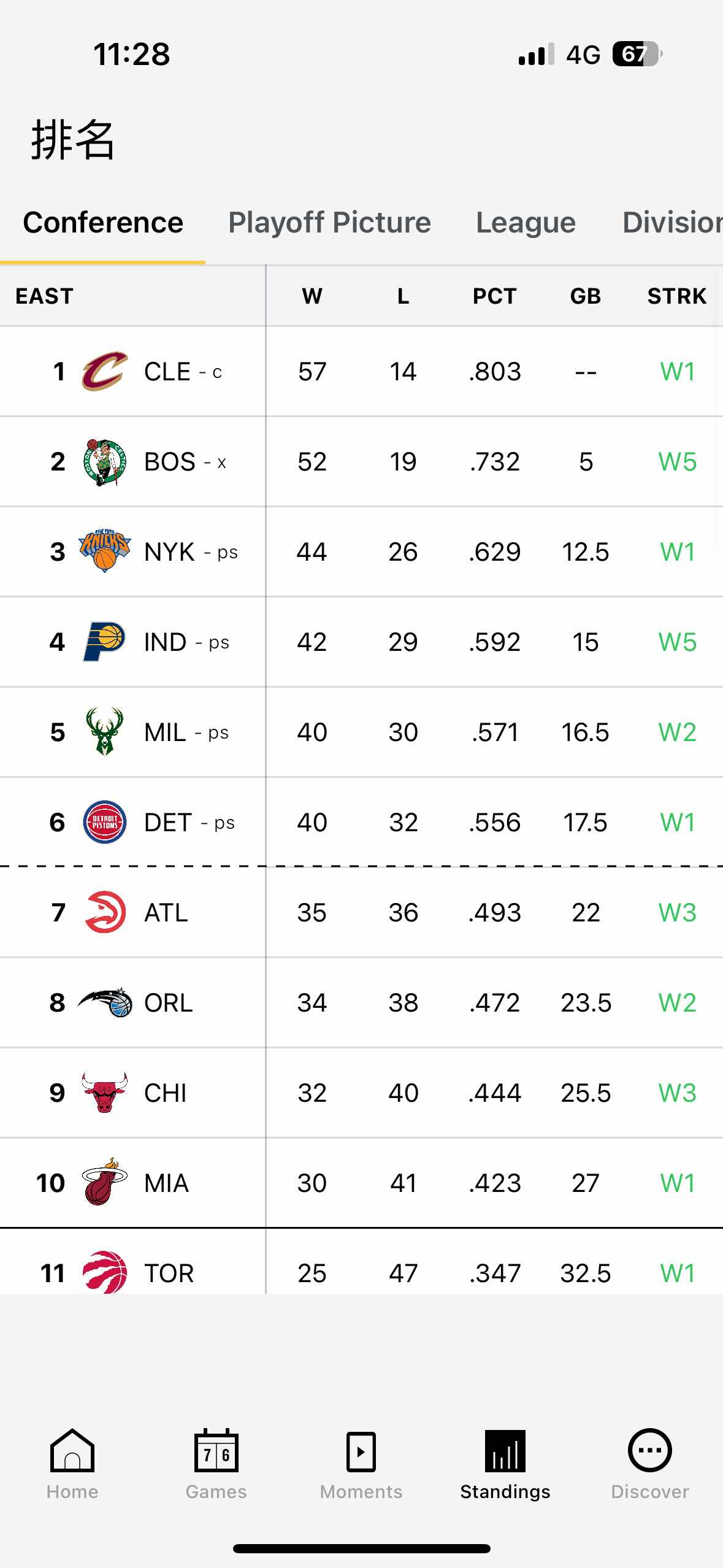Image resolution: width=723 pixels, height=1568 pixels.
Task: Open the MIA Heat row
Action: point(361,1183)
